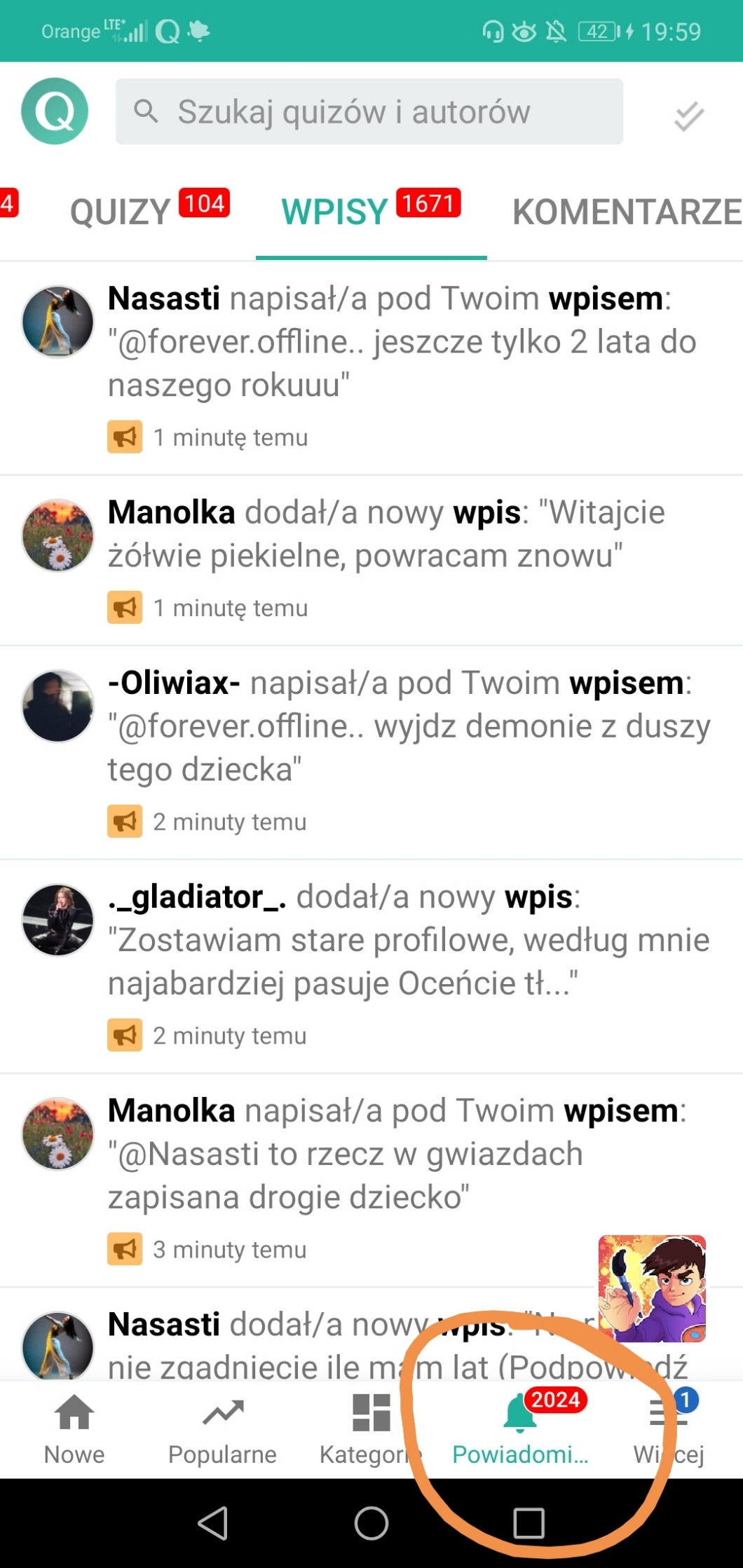The image size is (743, 1568).
Task: Open ._gladiator_. post about stare profilowe
Action: click(409, 940)
